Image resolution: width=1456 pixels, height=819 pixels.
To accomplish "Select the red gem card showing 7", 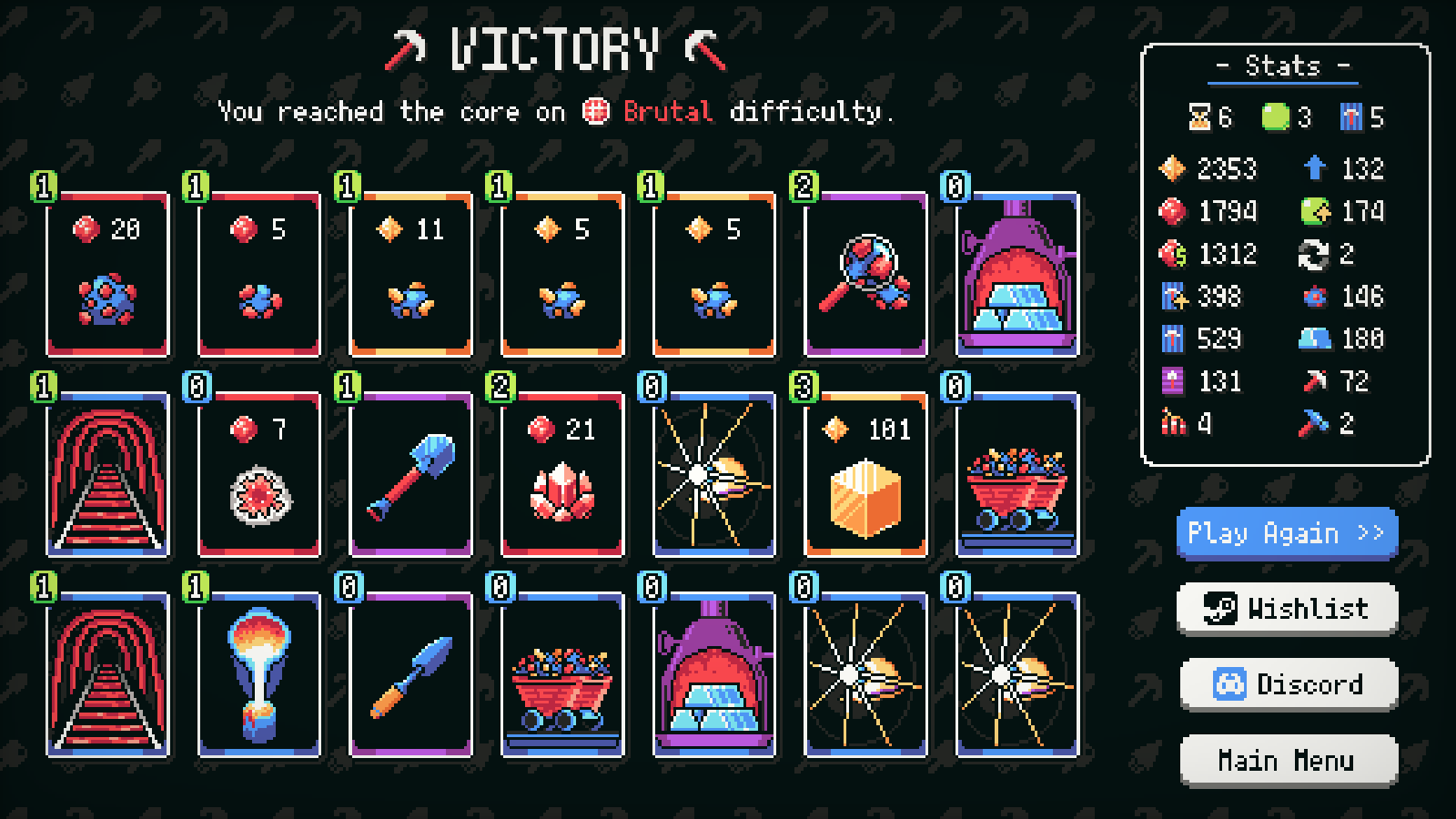I will [259, 474].
